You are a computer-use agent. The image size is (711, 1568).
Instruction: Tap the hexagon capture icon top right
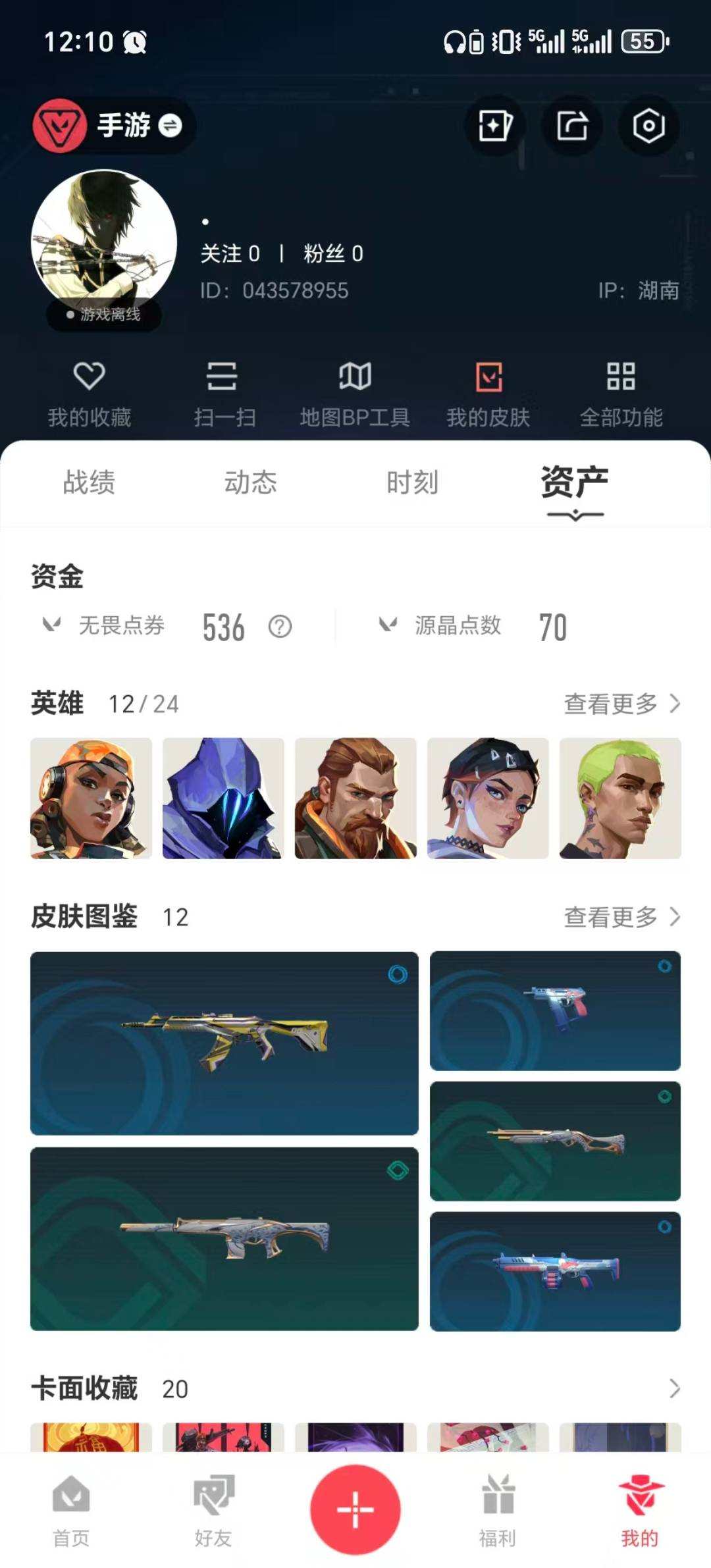tap(649, 126)
